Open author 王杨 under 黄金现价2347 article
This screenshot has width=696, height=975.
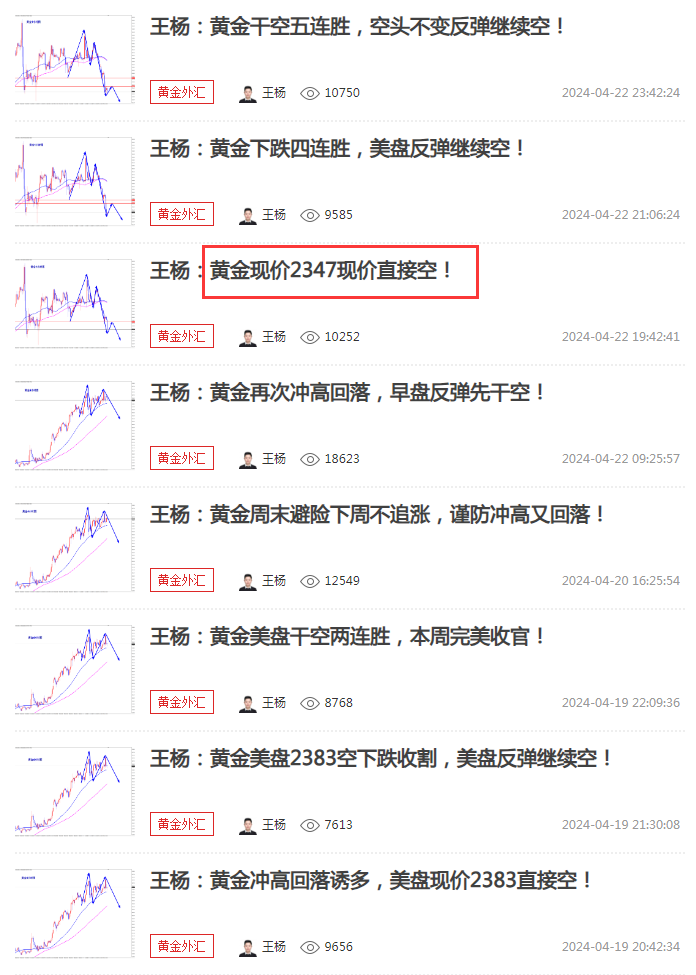(x=264, y=337)
